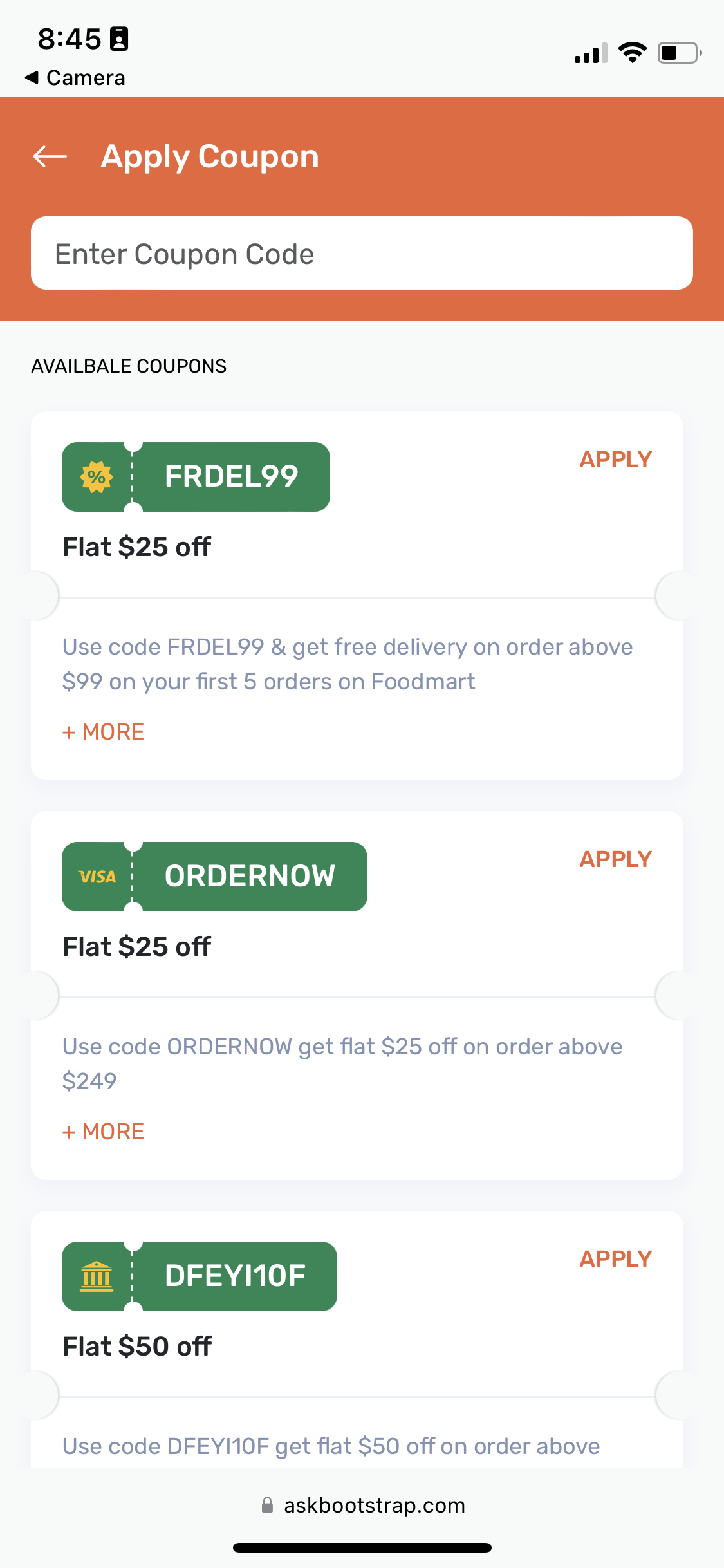Go back using the header arrow
This screenshot has width=724, height=1568.
tap(50, 156)
